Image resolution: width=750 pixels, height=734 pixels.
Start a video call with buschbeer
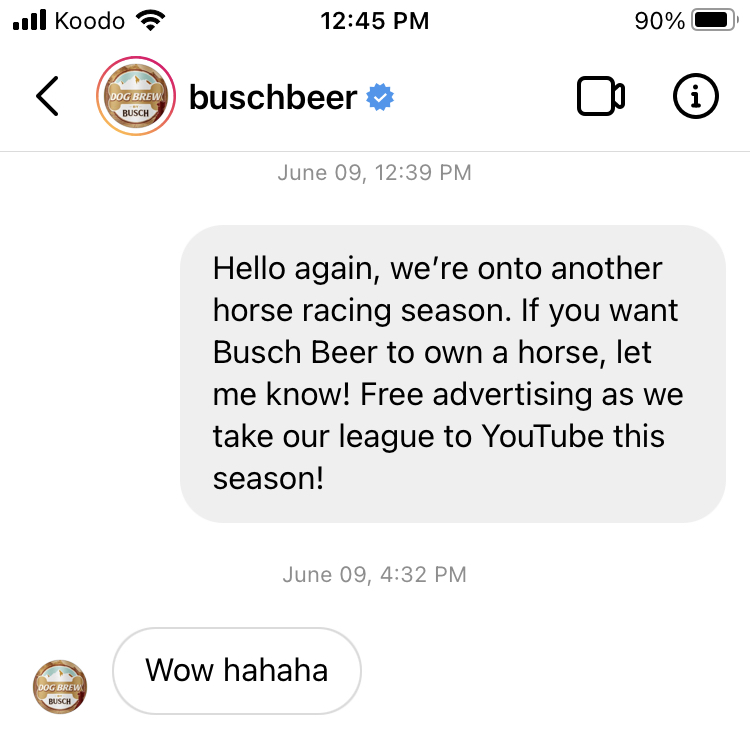[601, 96]
